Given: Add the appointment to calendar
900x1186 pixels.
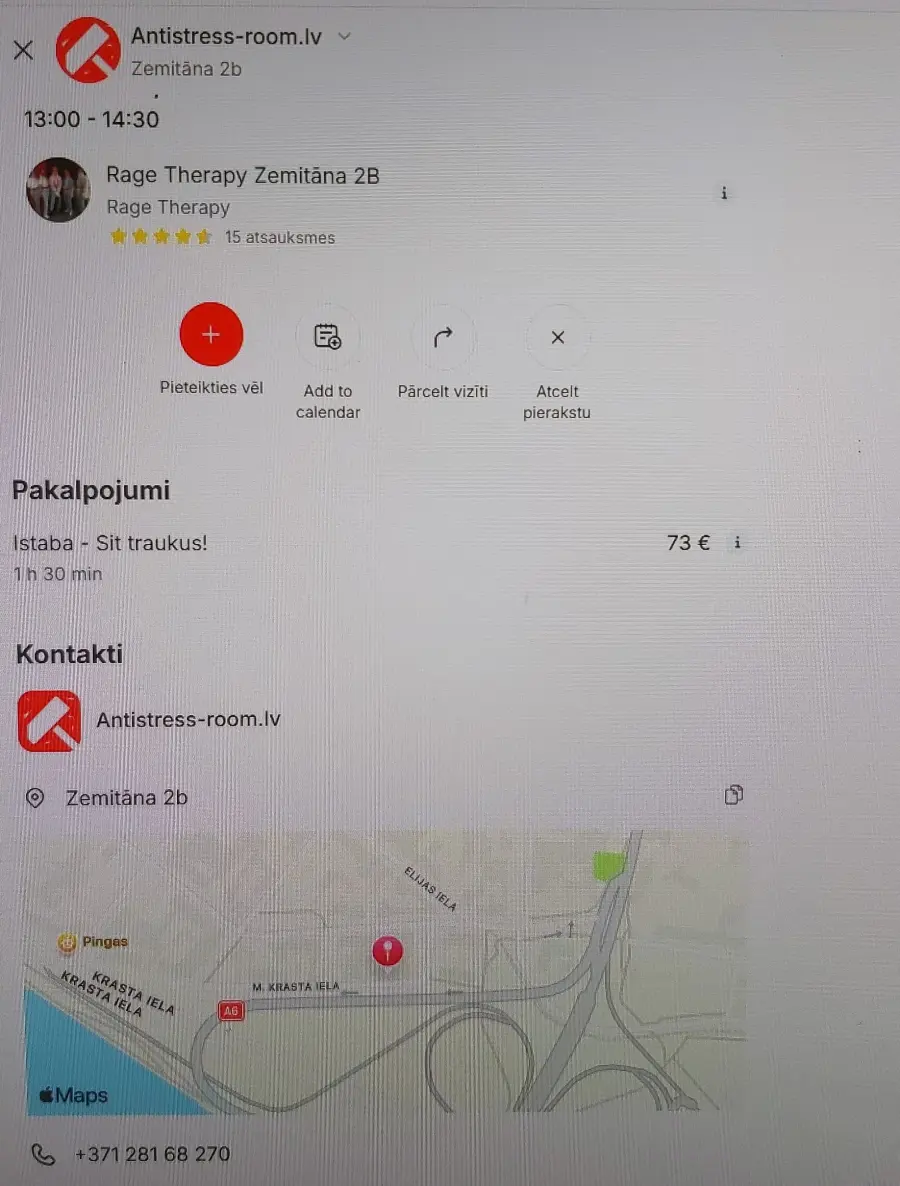Looking at the screenshot, I should pyautogui.click(x=328, y=337).
